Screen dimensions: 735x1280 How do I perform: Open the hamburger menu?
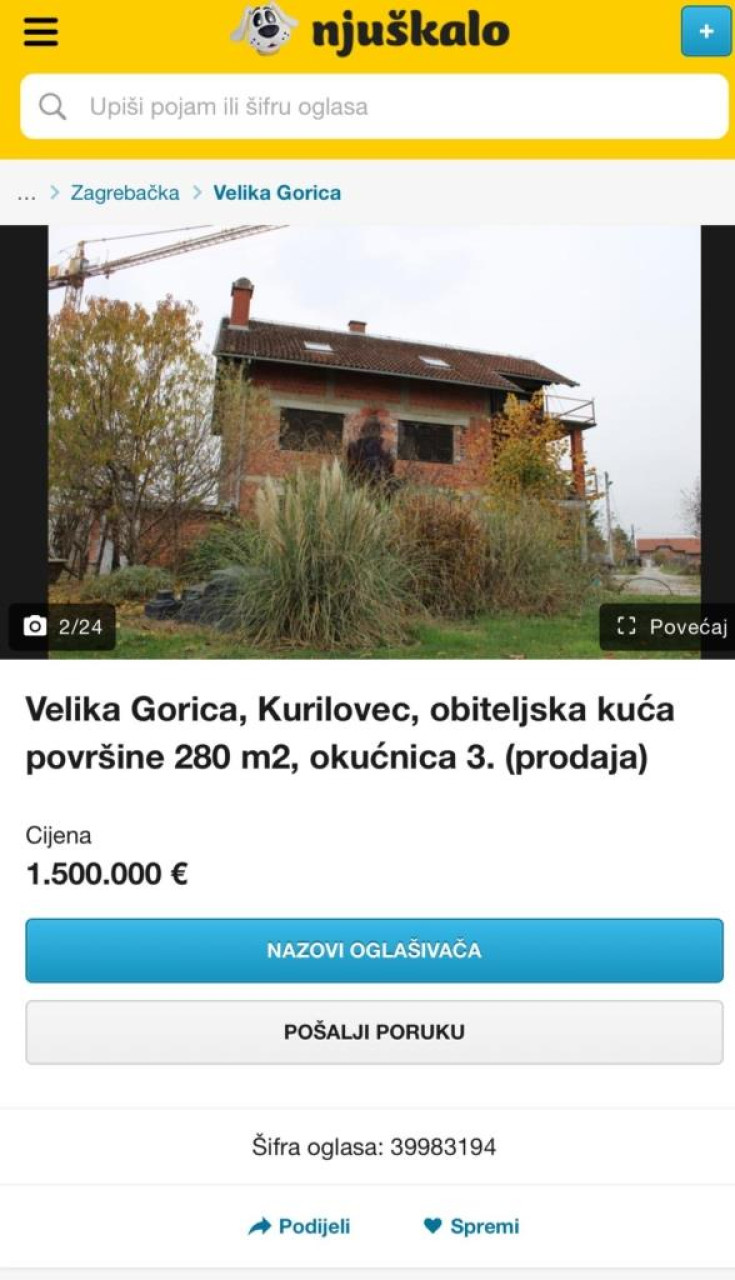coord(41,32)
